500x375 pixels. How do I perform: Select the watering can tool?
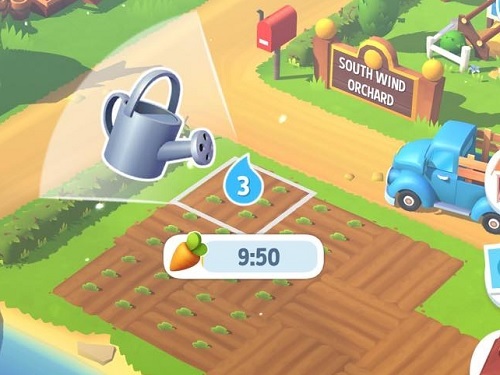159,125
